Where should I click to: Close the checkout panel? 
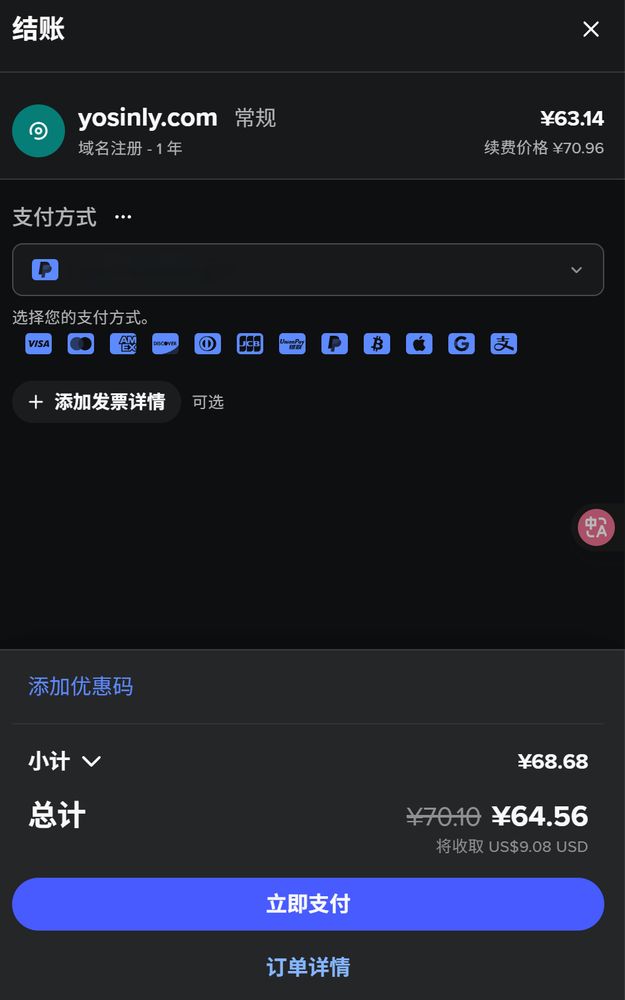click(591, 29)
